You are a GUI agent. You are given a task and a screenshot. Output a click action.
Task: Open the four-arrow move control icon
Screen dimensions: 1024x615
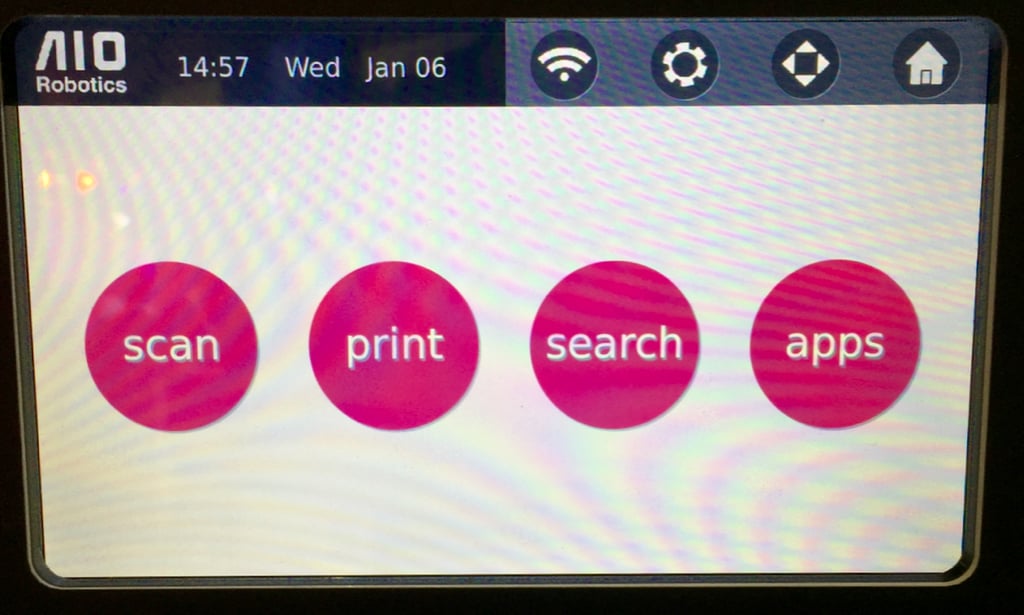point(805,65)
